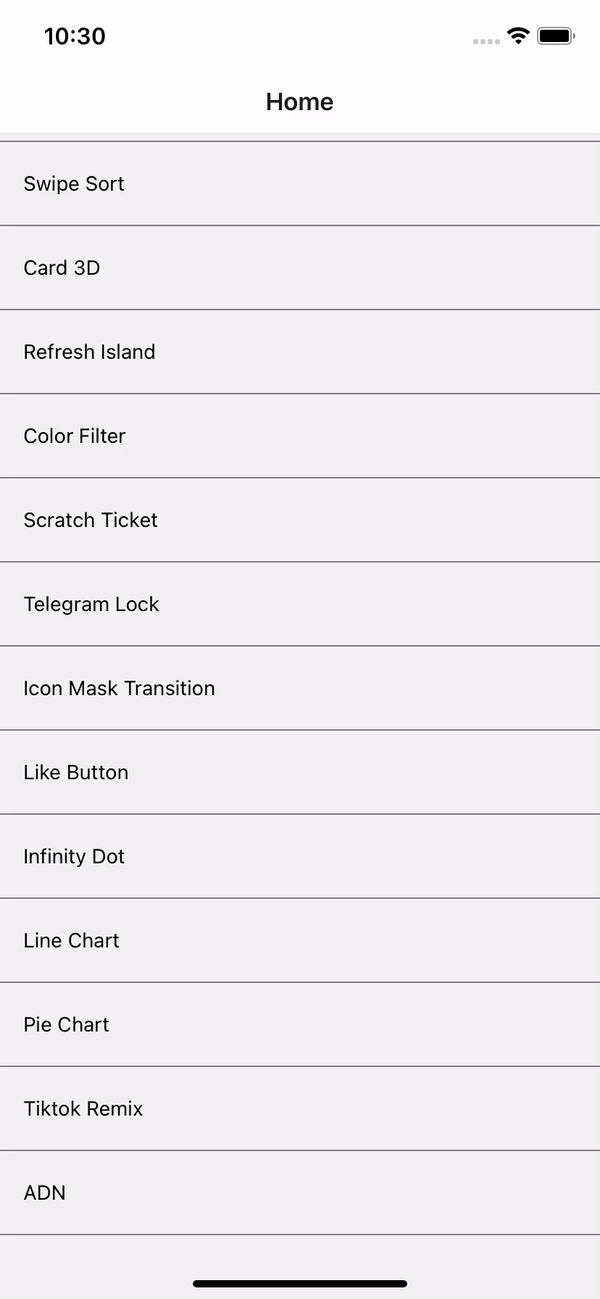Launch the Scratch Ticket demo
600x1299 pixels.
(x=91, y=520)
